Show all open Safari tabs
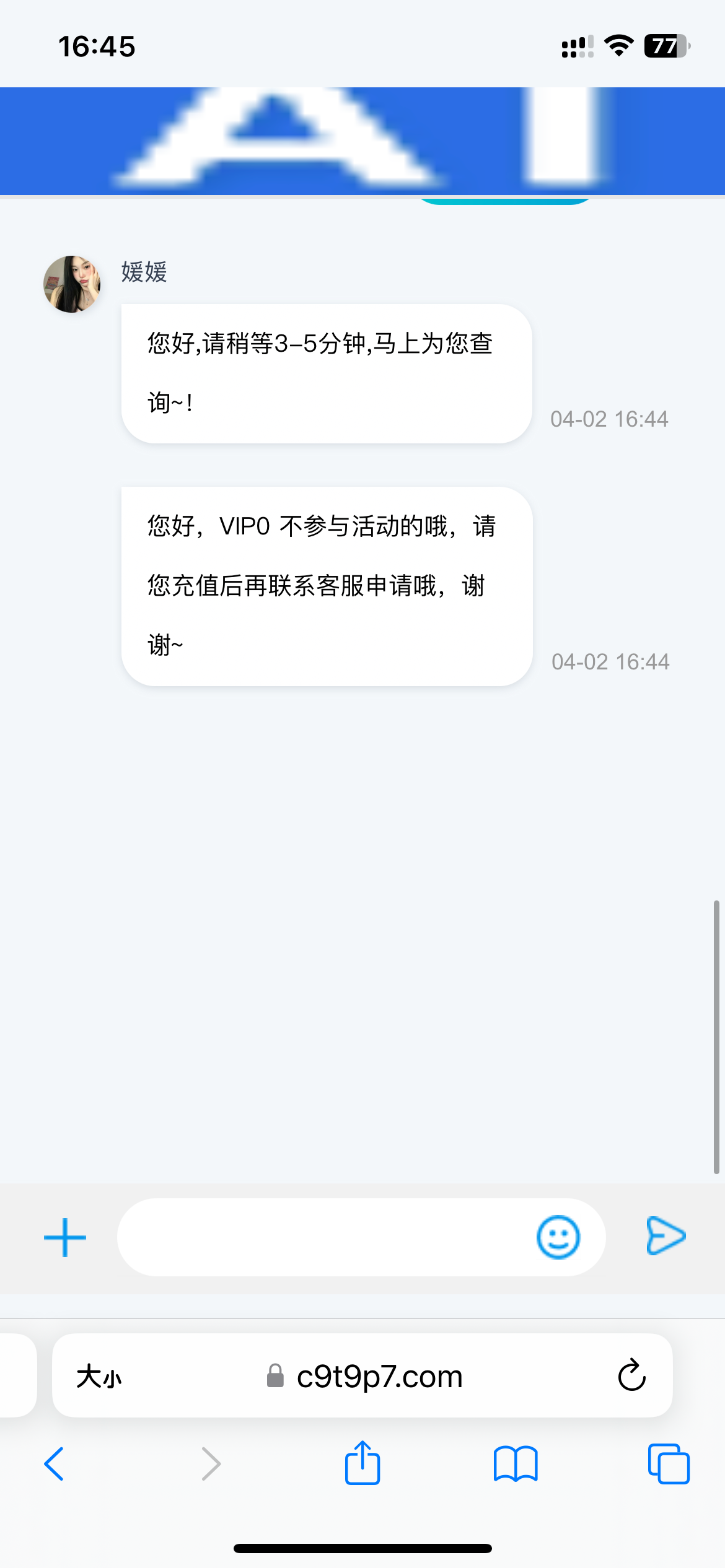Screen dimensions: 725x1568 [668, 1464]
